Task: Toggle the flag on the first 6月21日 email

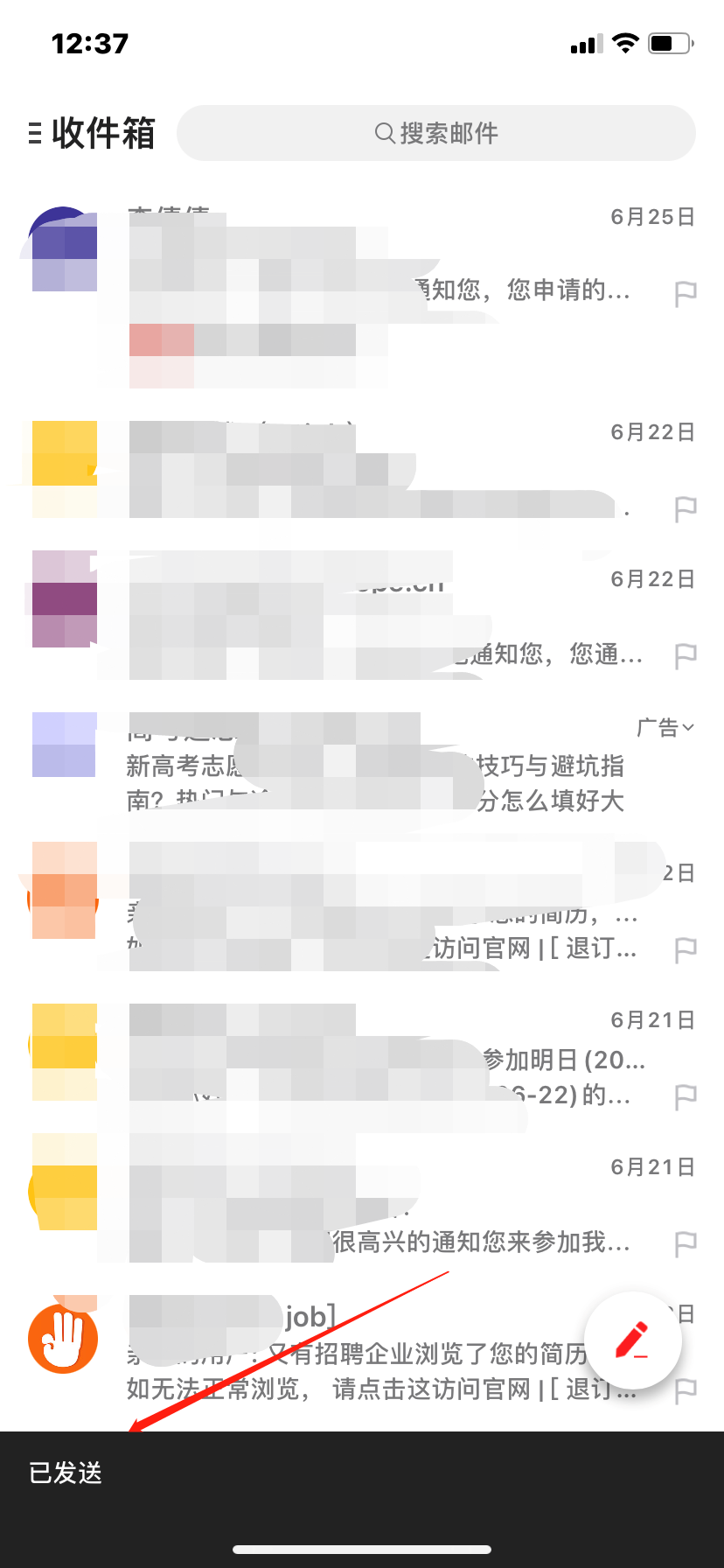Action: point(687,1095)
